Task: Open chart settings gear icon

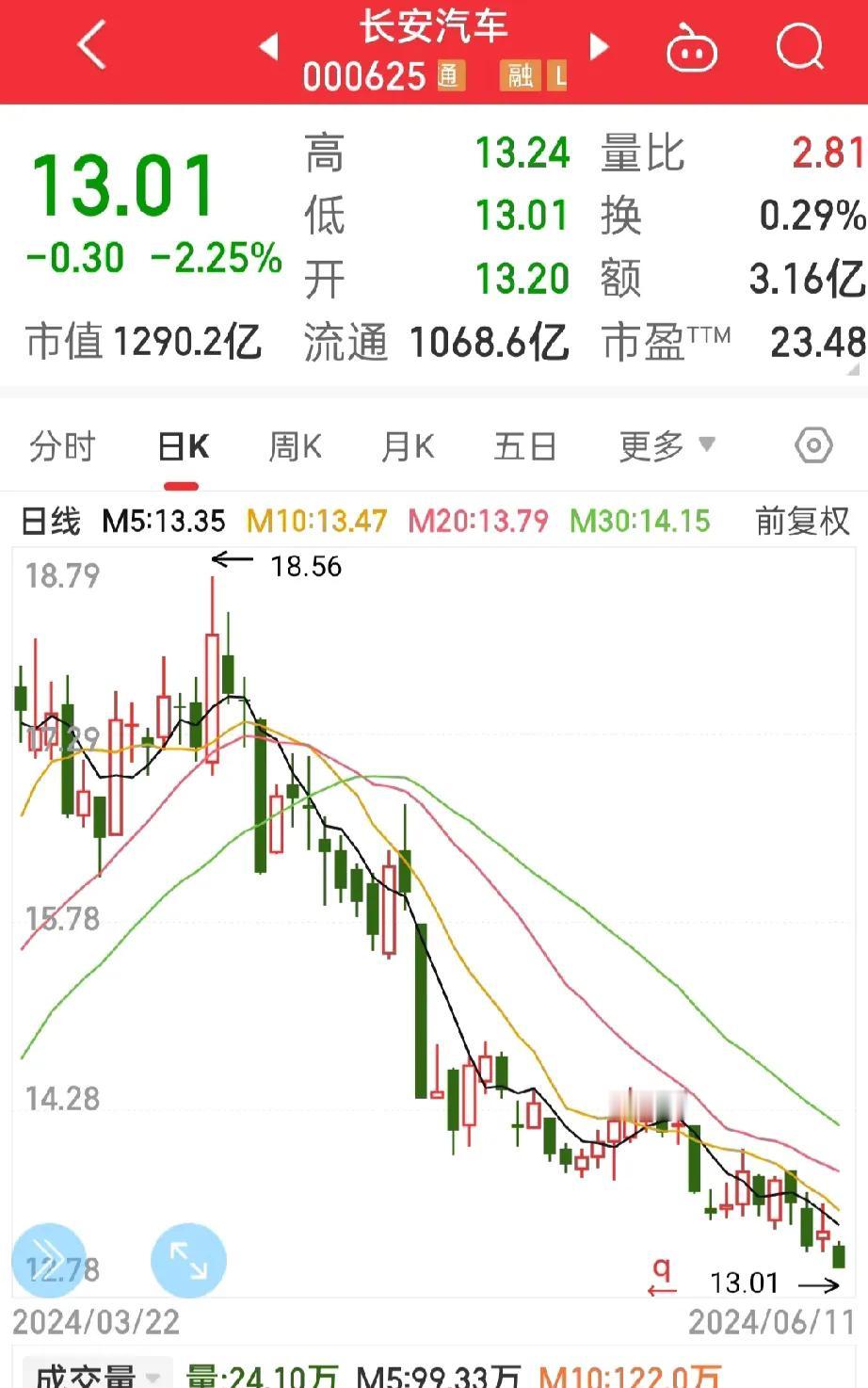Action: pyautogui.click(x=812, y=445)
